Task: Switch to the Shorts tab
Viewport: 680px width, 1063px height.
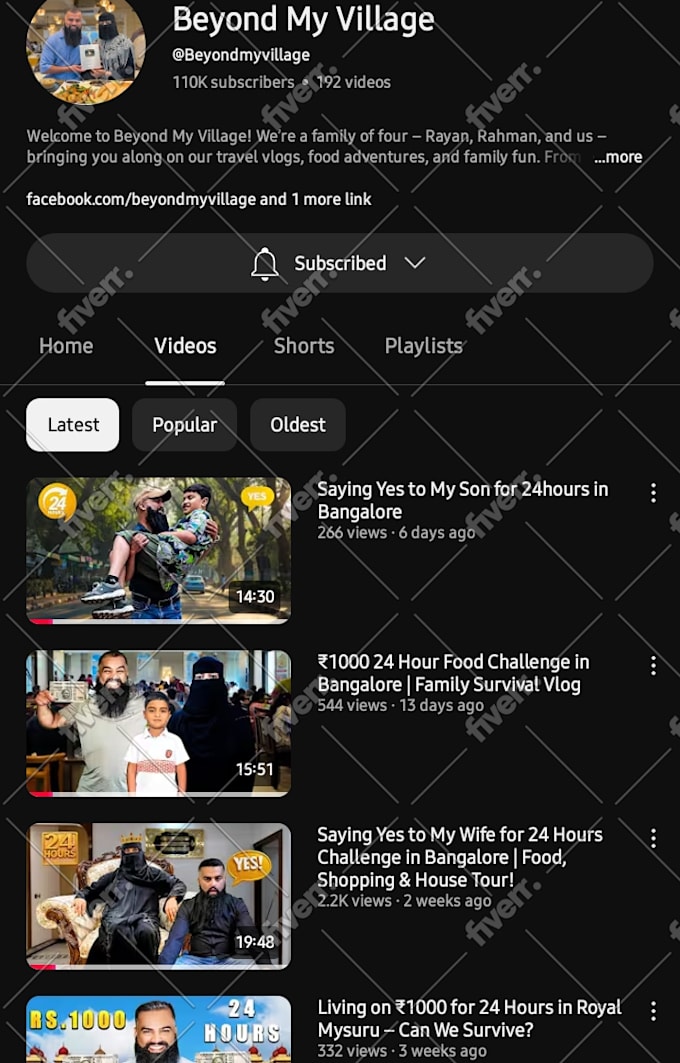Action: tap(303, 346)
